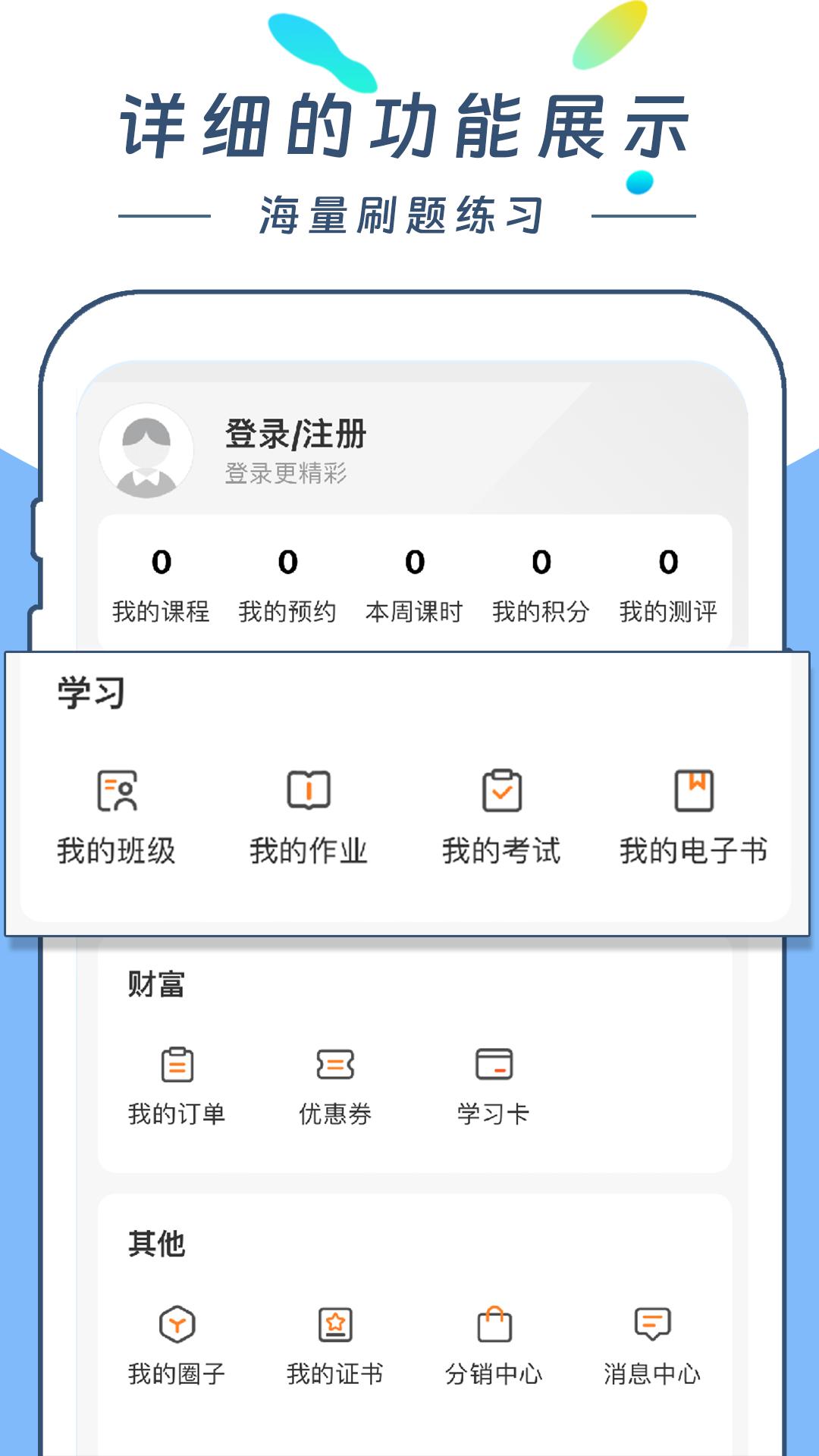This screenshot has height=1456, width=819.
Task: Check the 我的测评 evaluation stat
Action: pos(667,584)
